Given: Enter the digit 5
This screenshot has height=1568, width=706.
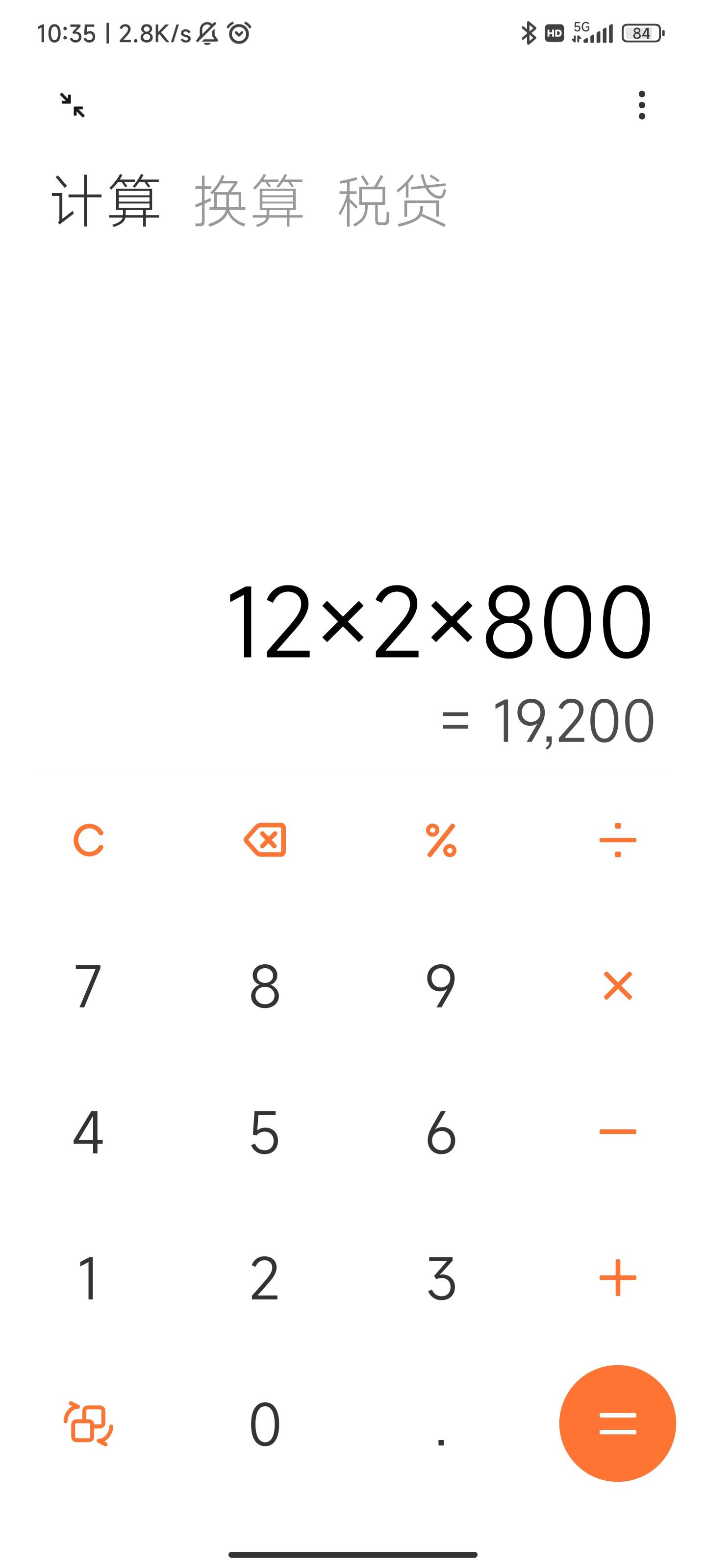Looking at the screenshot, I should click(x=265, y=1132).
